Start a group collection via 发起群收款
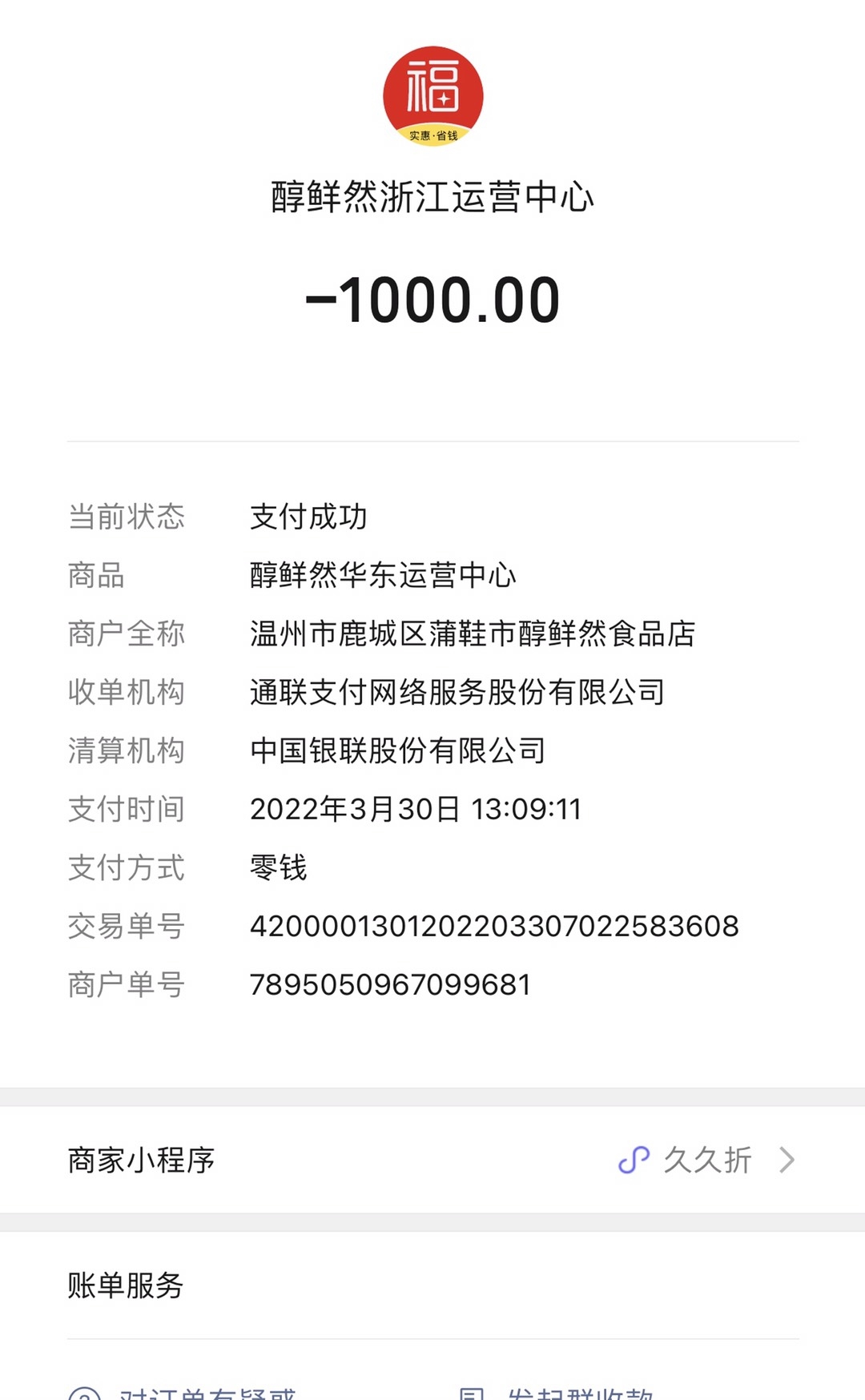 click(580, 1392)
